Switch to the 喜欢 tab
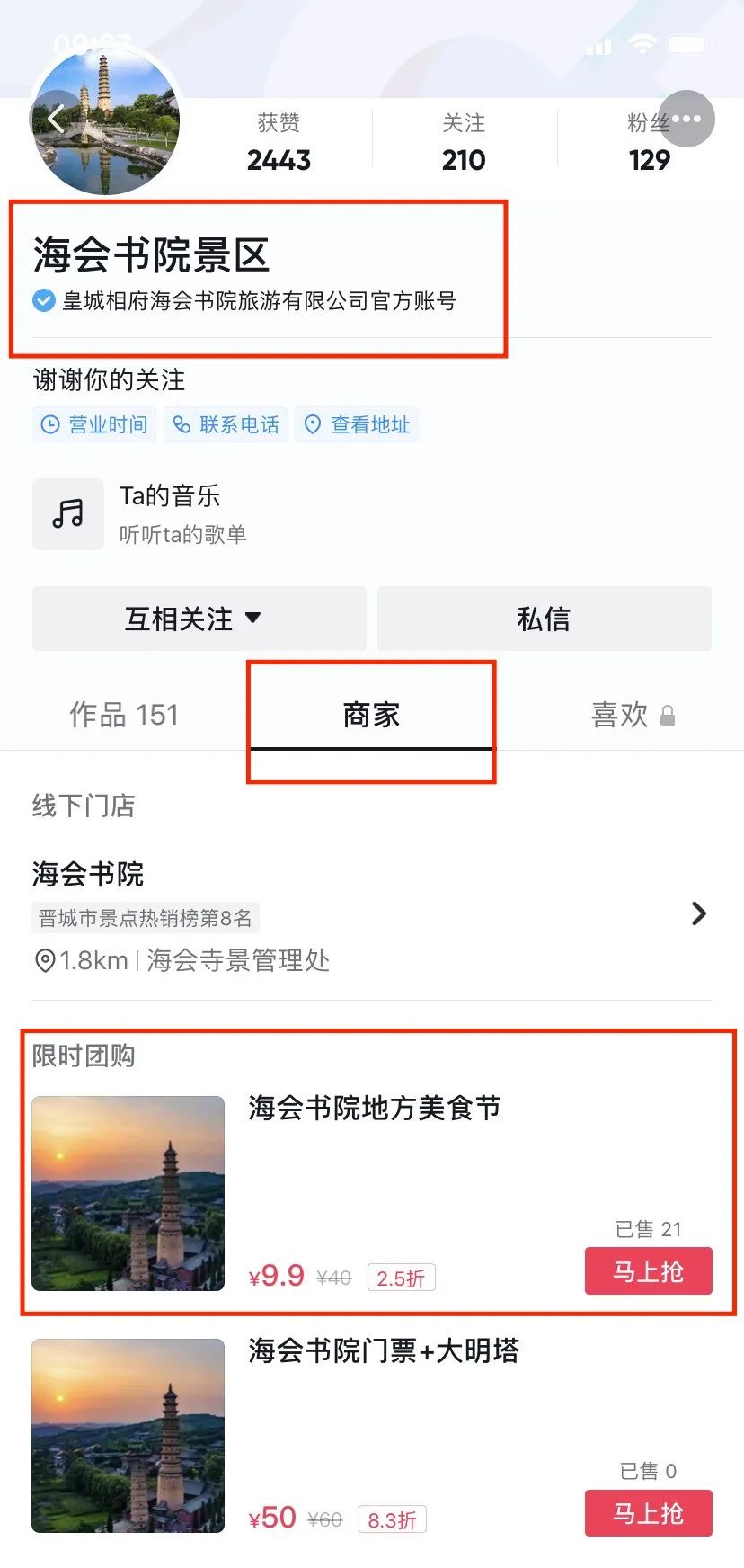 click(x=633, y=715)
